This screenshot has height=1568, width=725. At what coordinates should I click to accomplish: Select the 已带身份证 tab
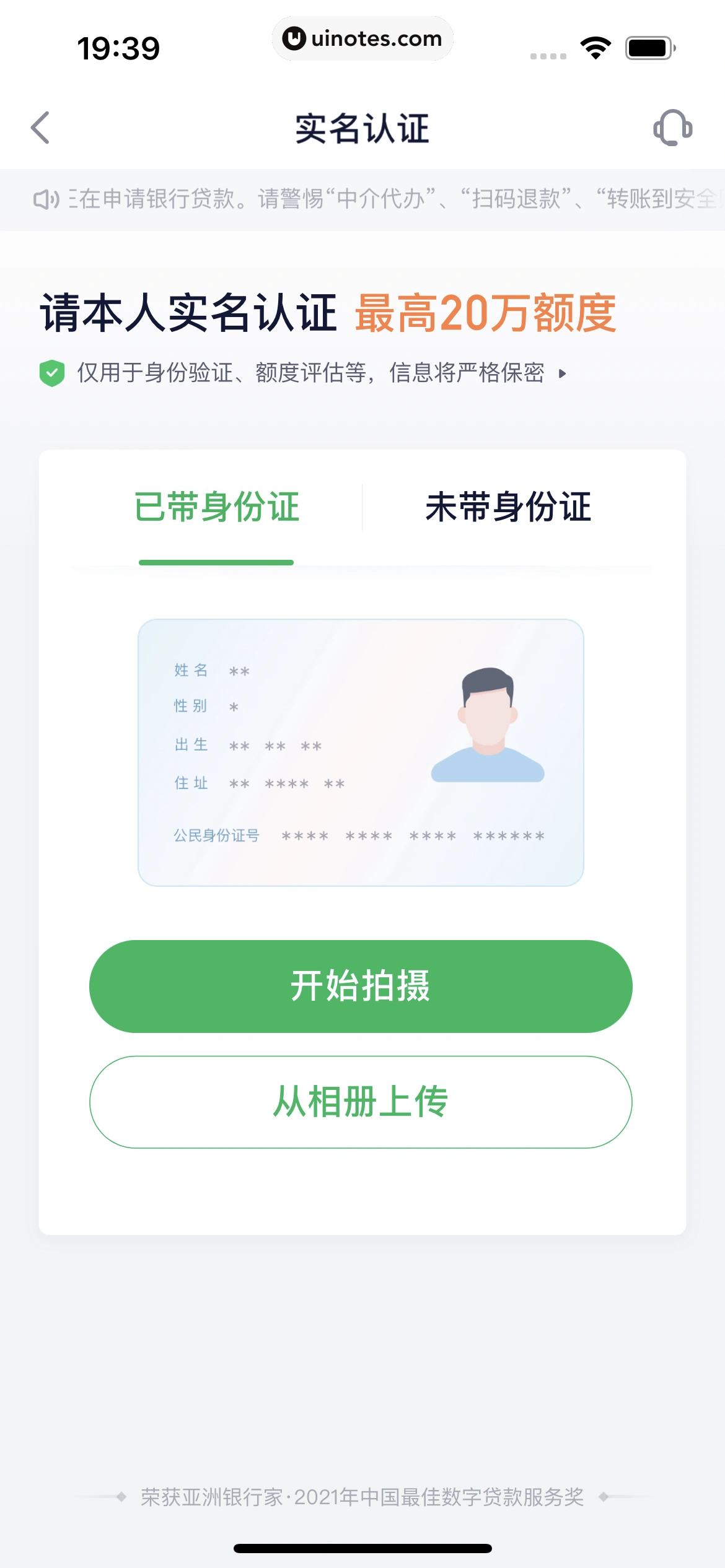216,505
